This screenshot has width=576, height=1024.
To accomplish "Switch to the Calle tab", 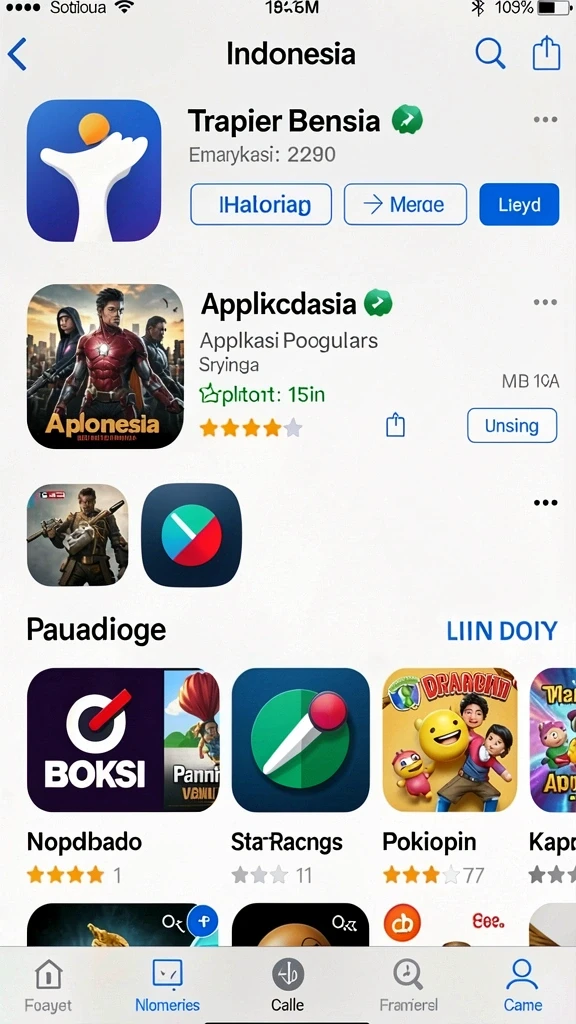I will (x=287, y=985).
